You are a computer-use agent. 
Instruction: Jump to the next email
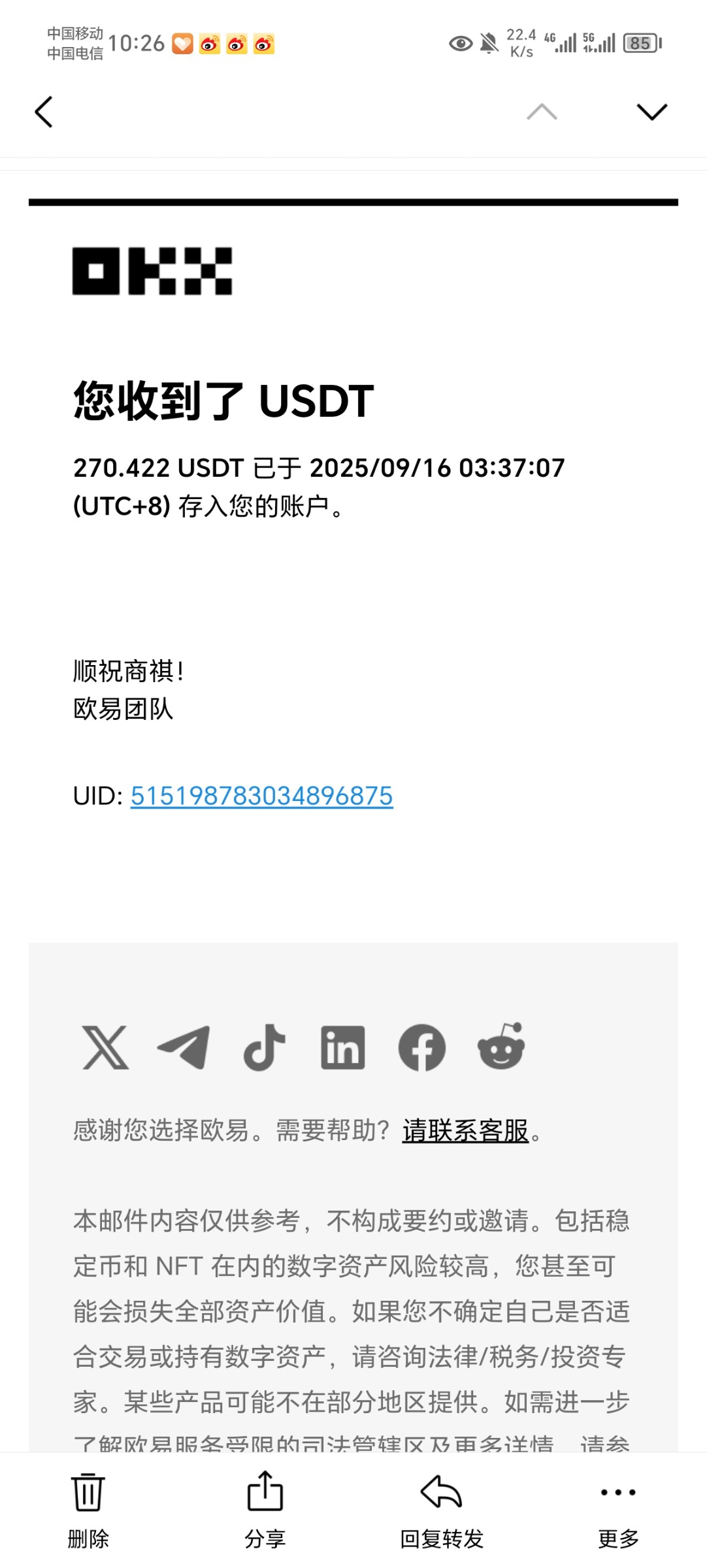651,112
